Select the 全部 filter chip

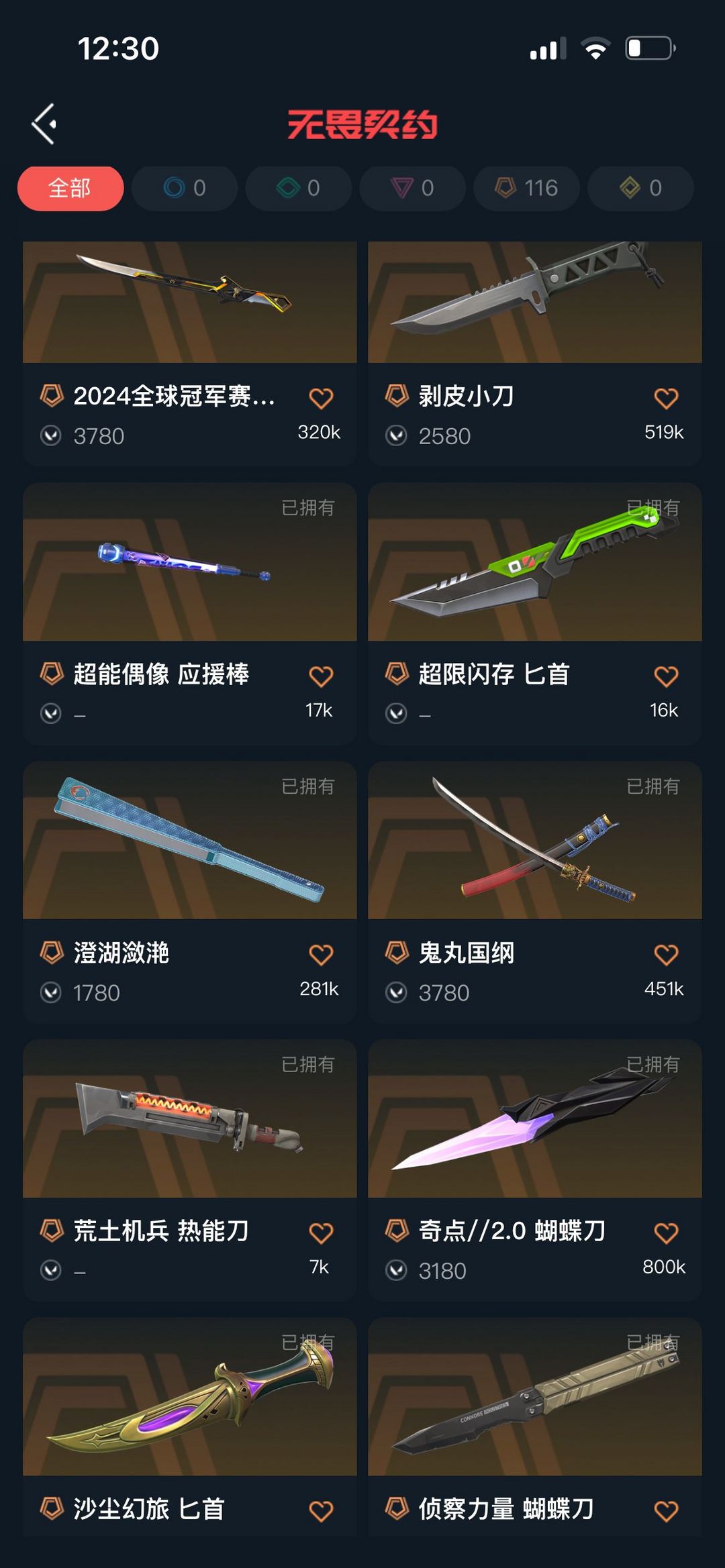click(70, 188)
